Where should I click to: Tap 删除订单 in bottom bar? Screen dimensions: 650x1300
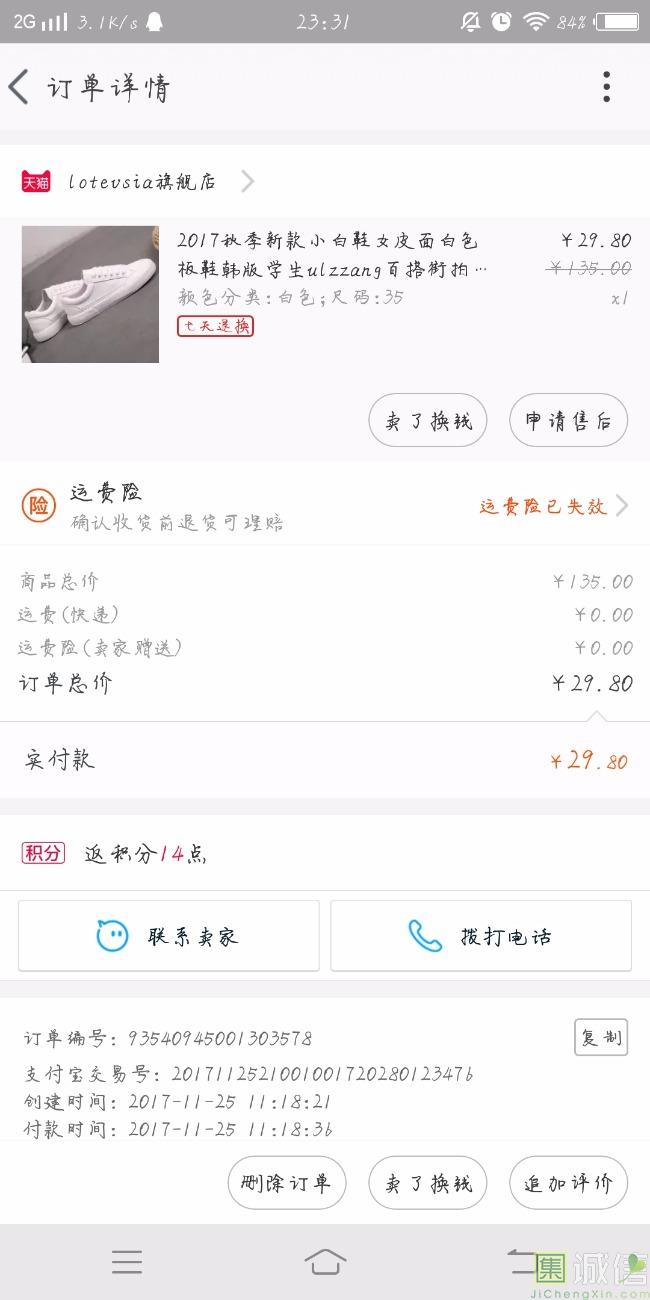coord(287,1183)
